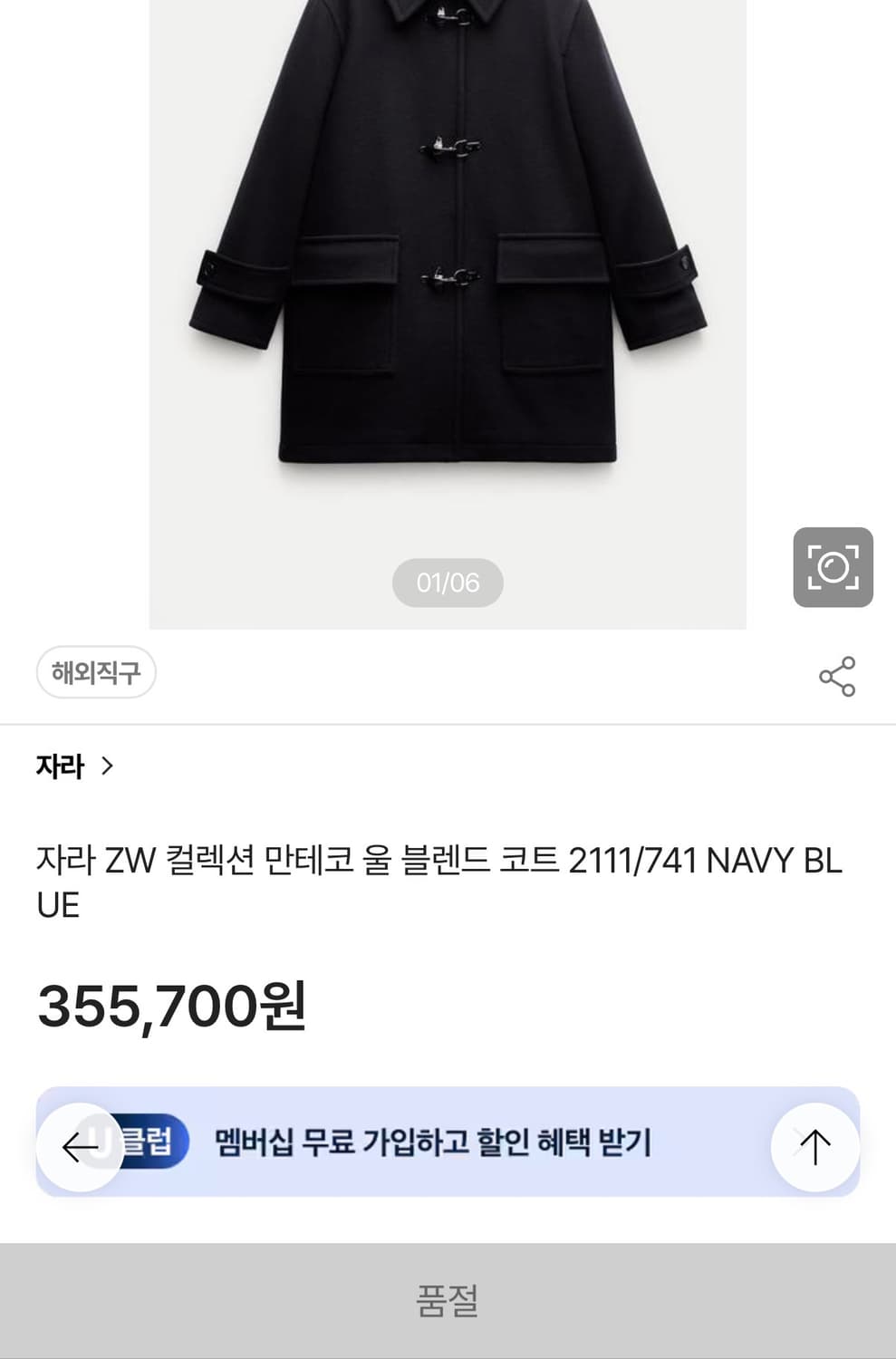Select the 해외직구 overseas purchase badge
This screenshot has height=1359, width=896.
[96, 672]
